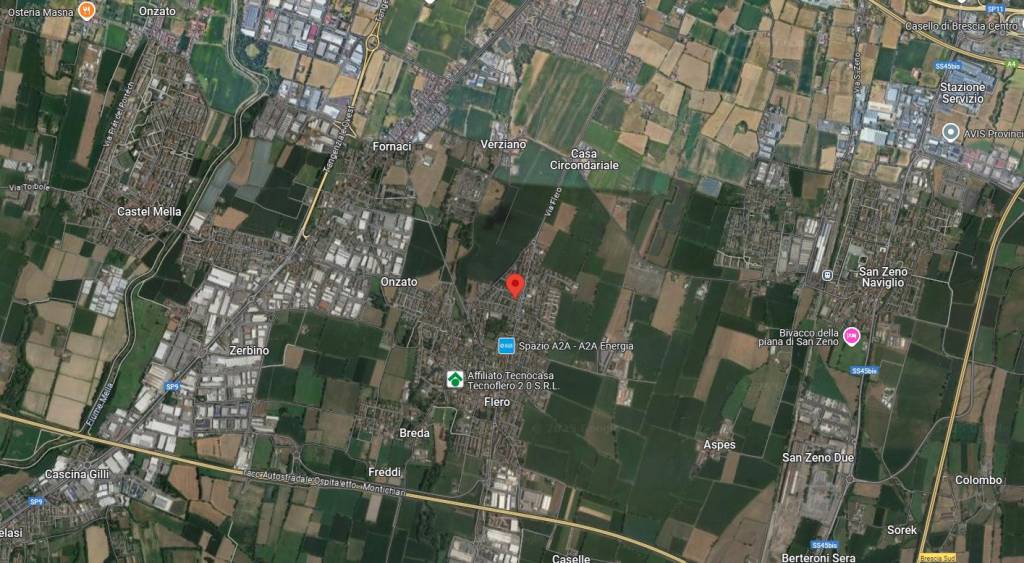This screenshot has width=1024, height=563.
Task: Select the Spazio A2A - A2A Energia marker
Action: pyautogui.click(x=506, y=345)
